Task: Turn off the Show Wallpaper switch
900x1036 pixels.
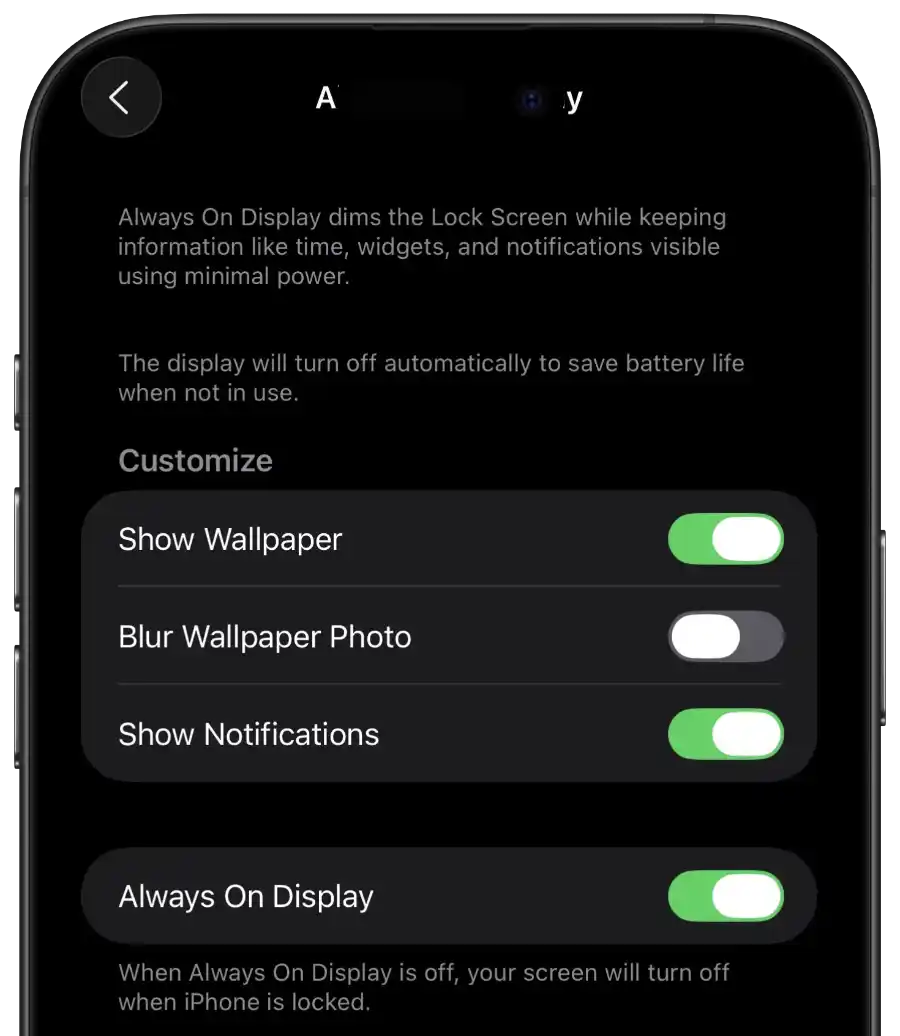Action: pos(725,540)
